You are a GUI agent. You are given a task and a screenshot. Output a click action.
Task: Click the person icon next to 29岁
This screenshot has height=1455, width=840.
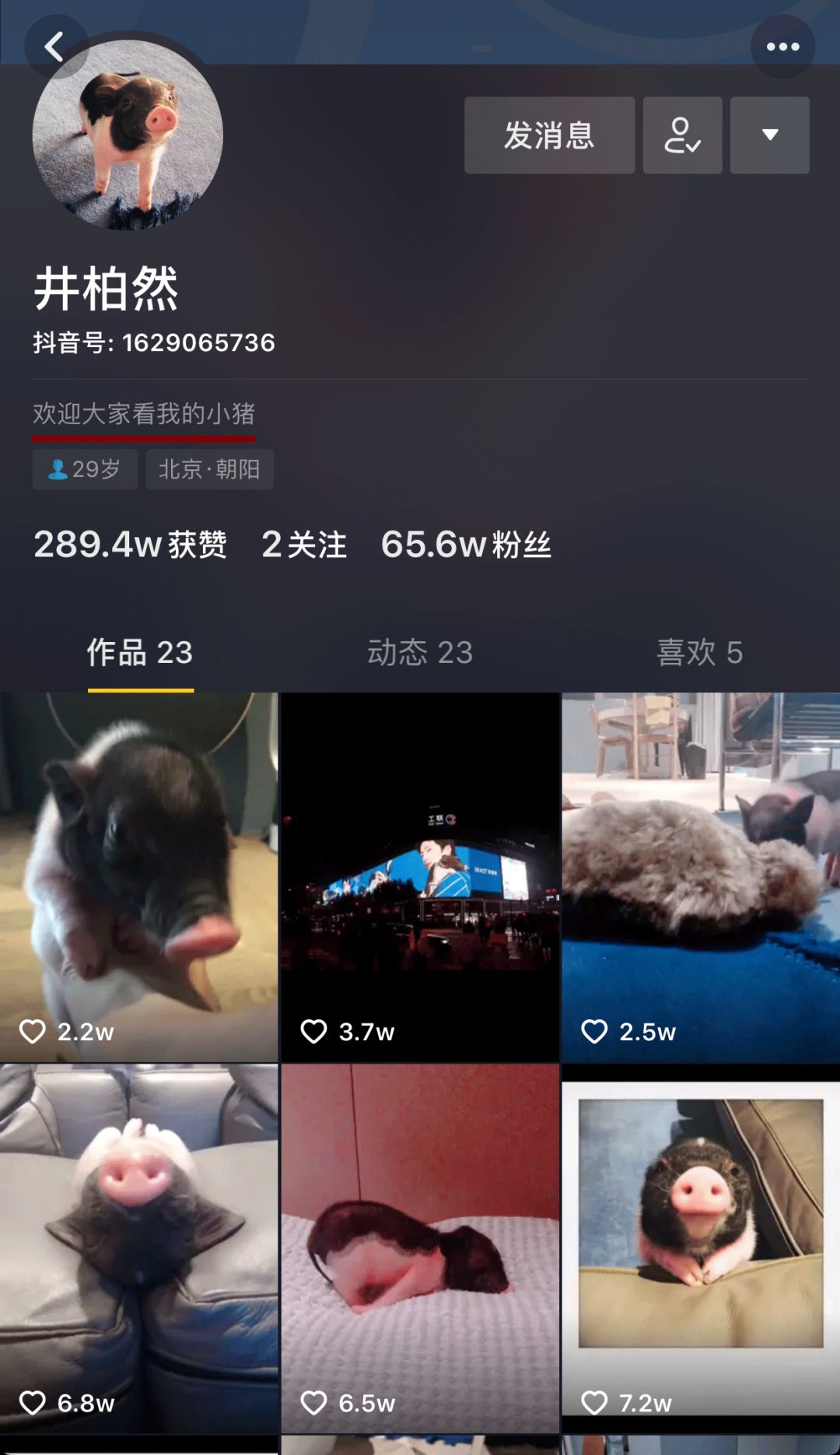pyautogui.click(x=55, y=468)
